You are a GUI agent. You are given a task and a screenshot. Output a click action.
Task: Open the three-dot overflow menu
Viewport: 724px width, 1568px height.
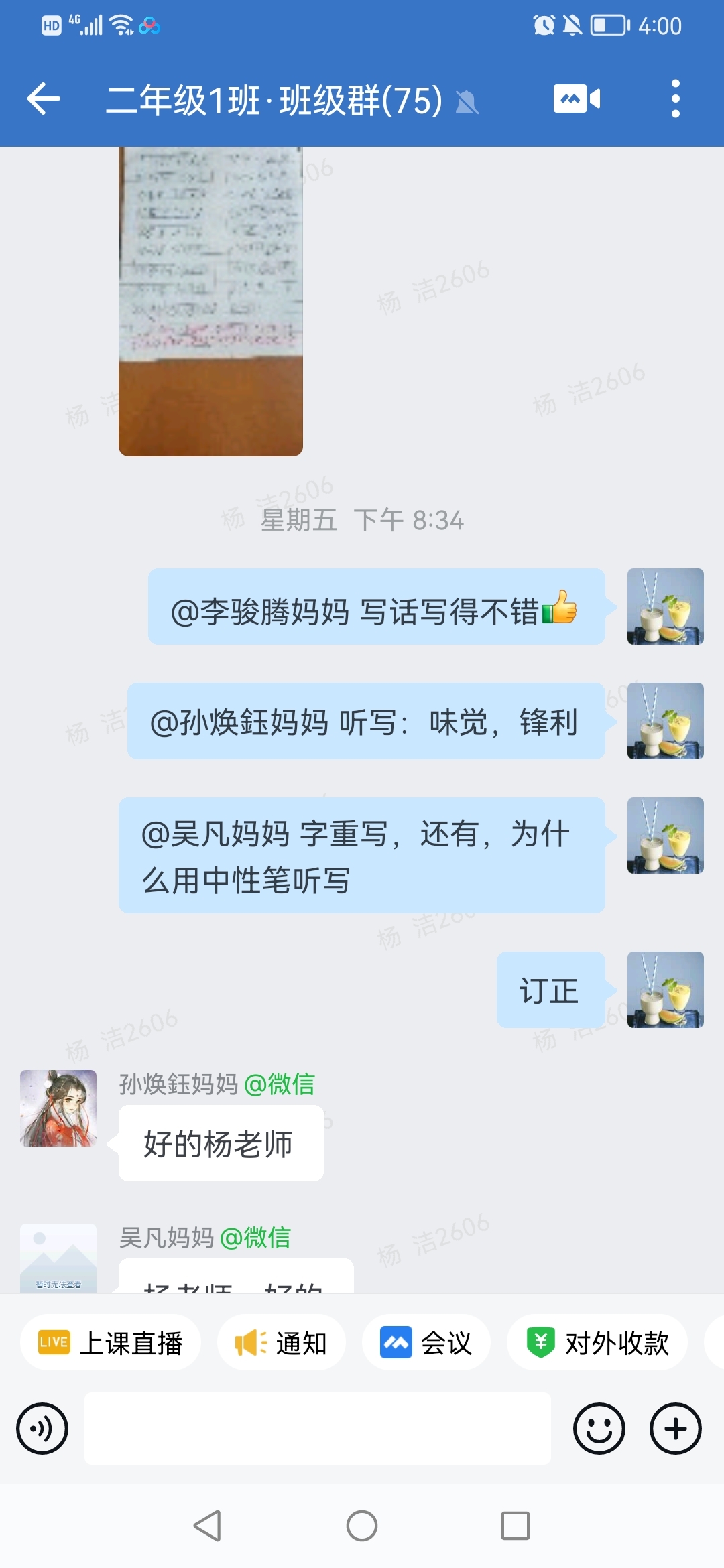click(675, 99)
